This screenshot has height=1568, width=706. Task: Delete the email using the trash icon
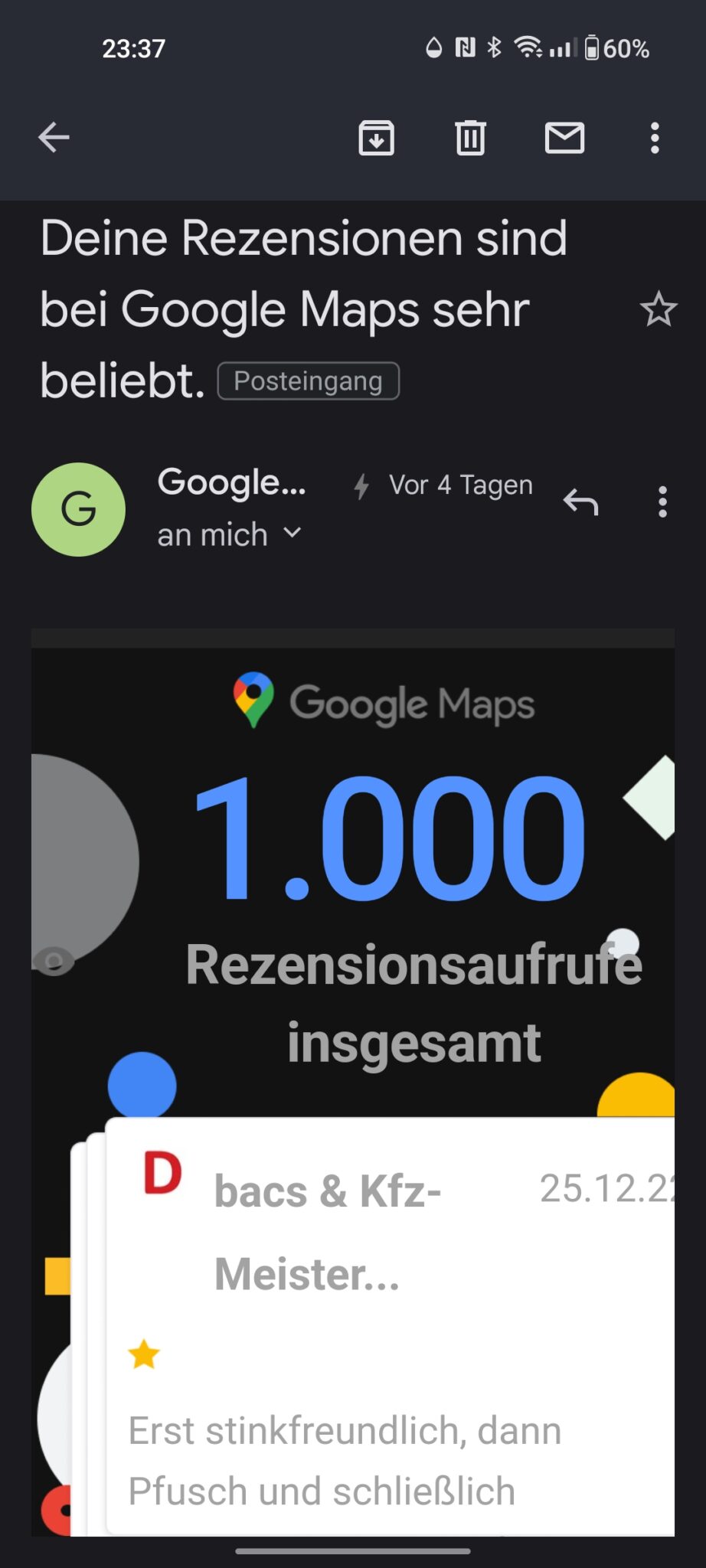tap(471, 139)
